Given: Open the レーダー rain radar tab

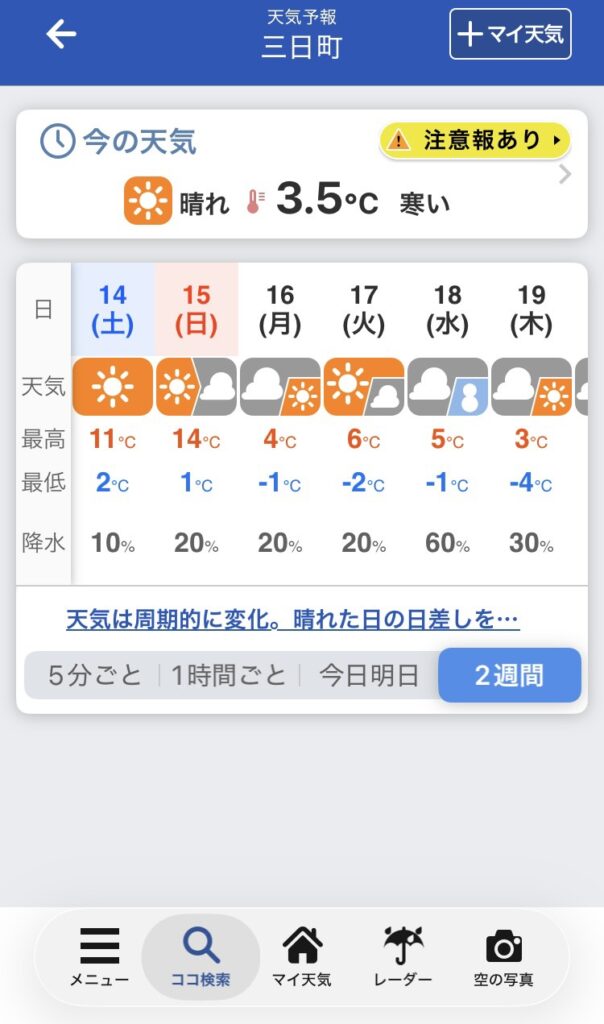Looking at the screenshot, I should [x=402, y=957].
